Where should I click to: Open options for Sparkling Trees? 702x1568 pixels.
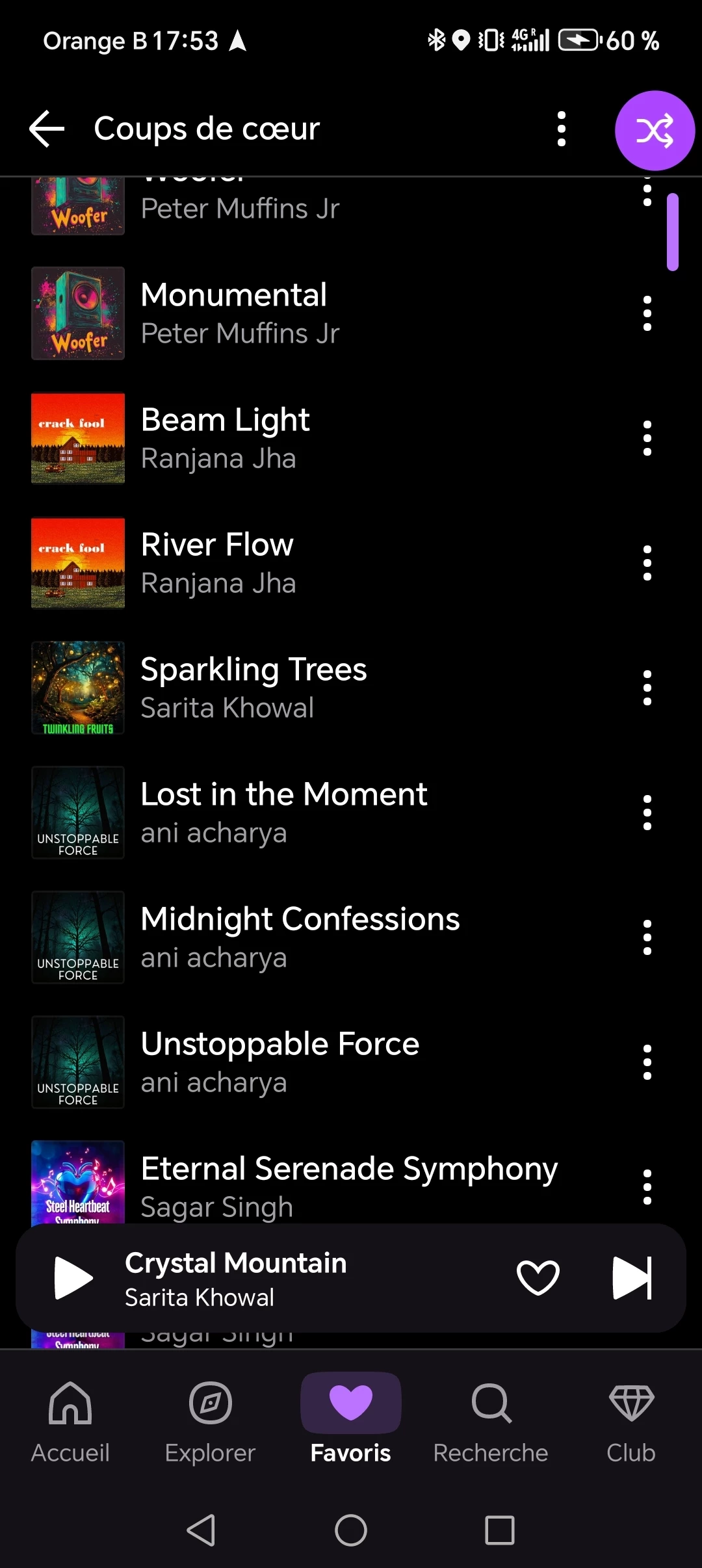coord(647,688)
